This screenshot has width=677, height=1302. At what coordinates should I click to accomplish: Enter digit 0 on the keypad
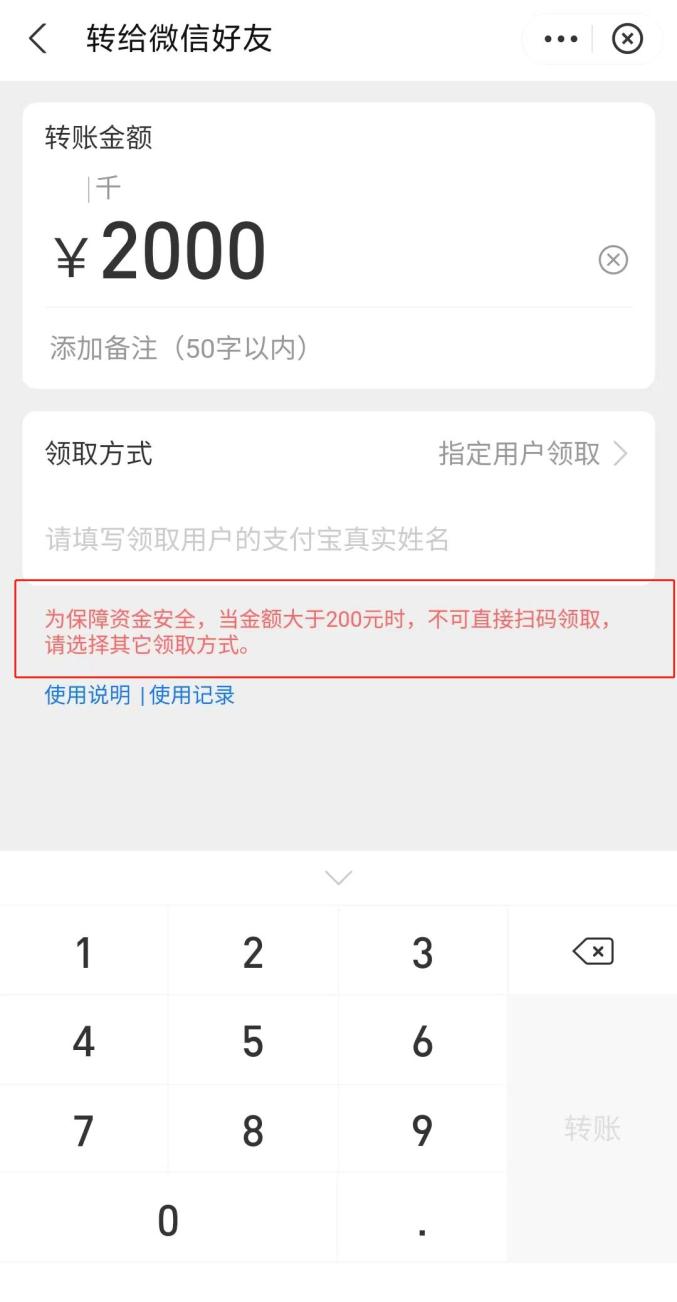tap(168, 1219)
